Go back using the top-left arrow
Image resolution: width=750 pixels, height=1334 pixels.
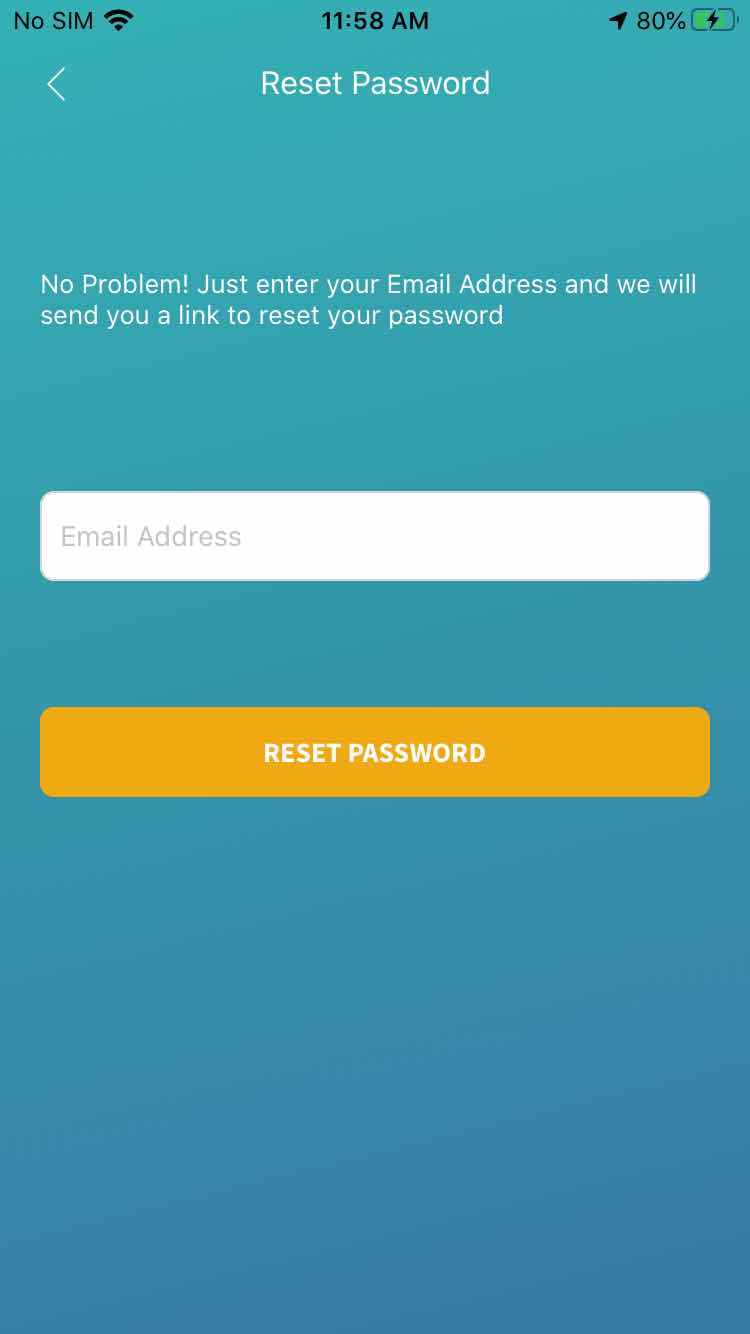56,84
